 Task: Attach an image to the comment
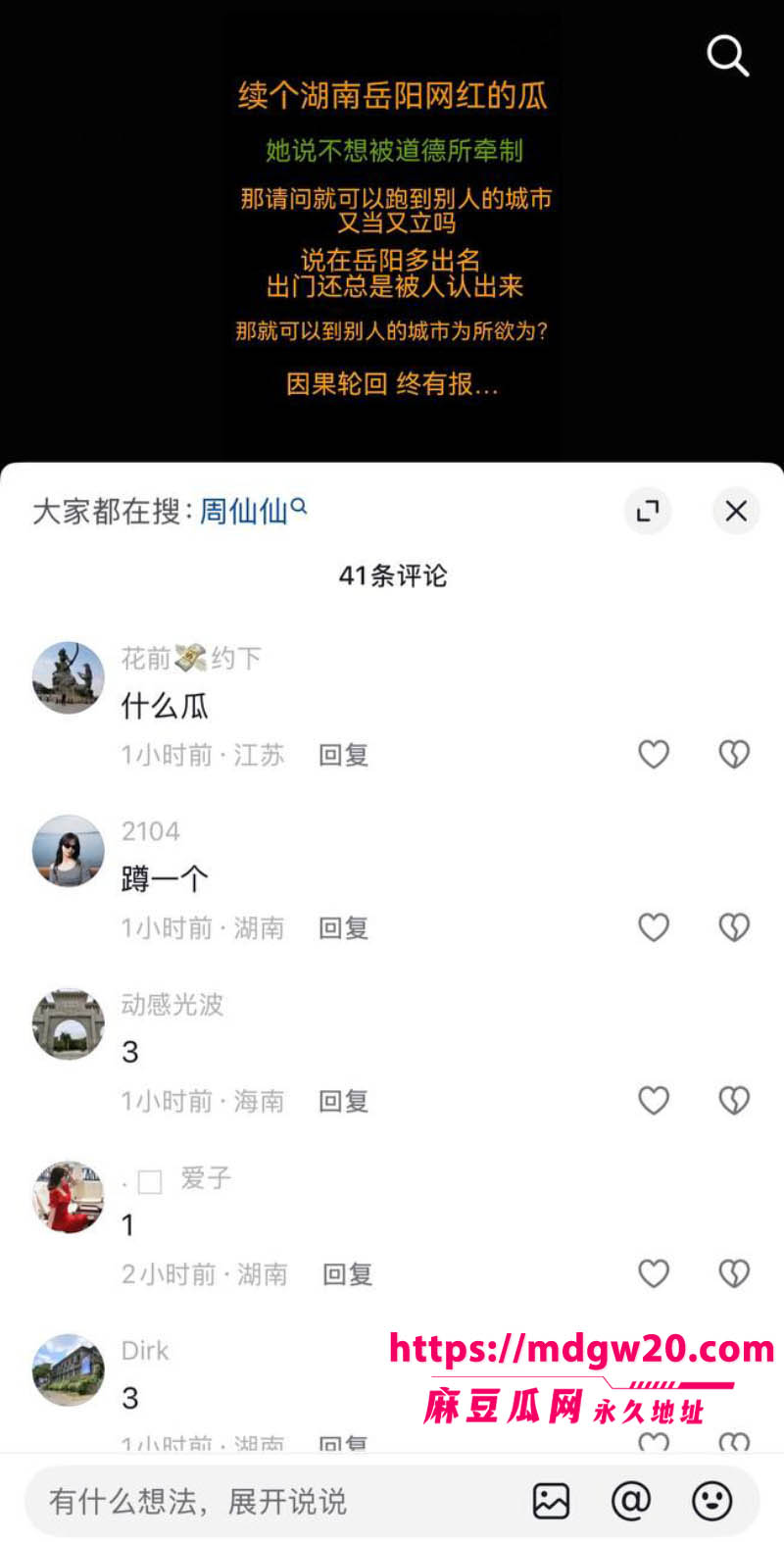pos(551,1501)
